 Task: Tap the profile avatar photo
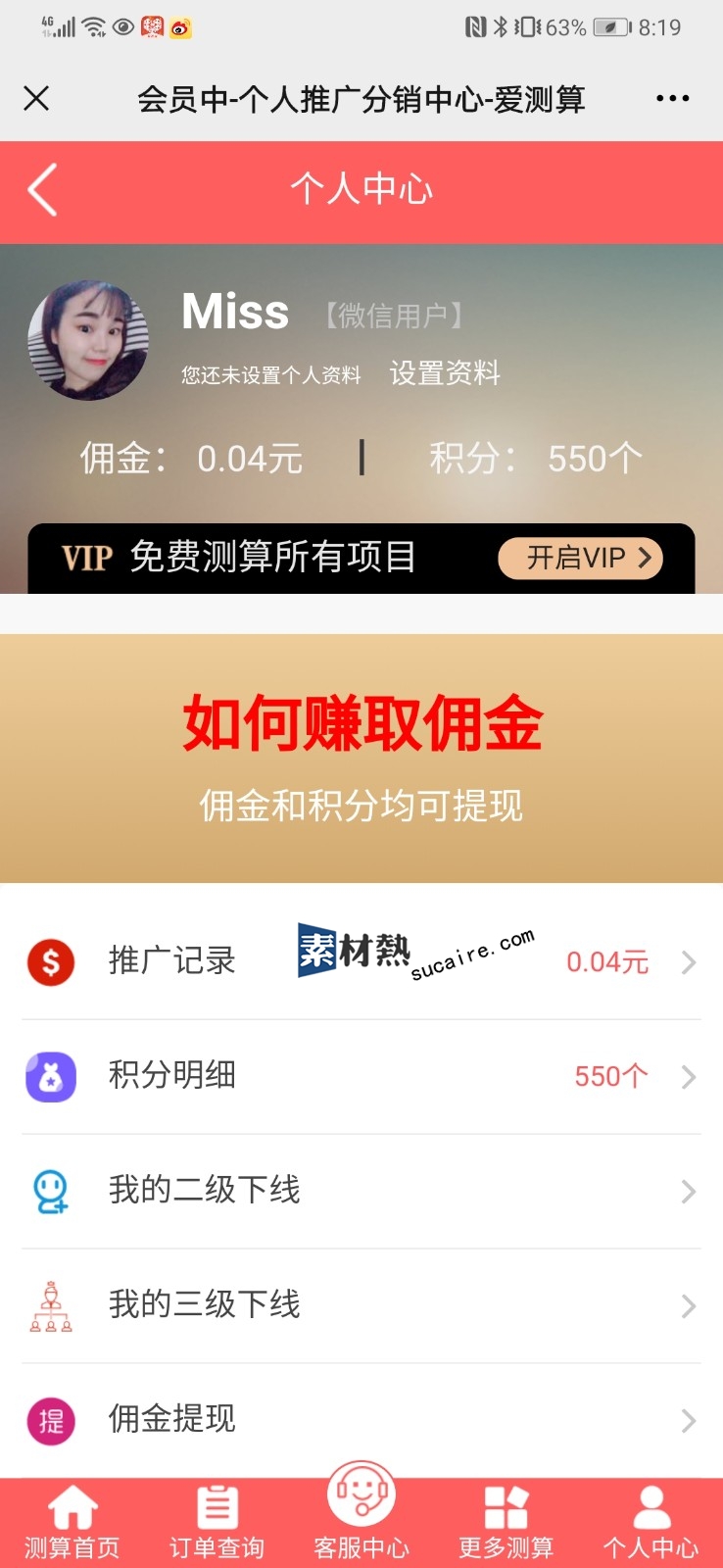pyautogui.click(x=88, y=340)
